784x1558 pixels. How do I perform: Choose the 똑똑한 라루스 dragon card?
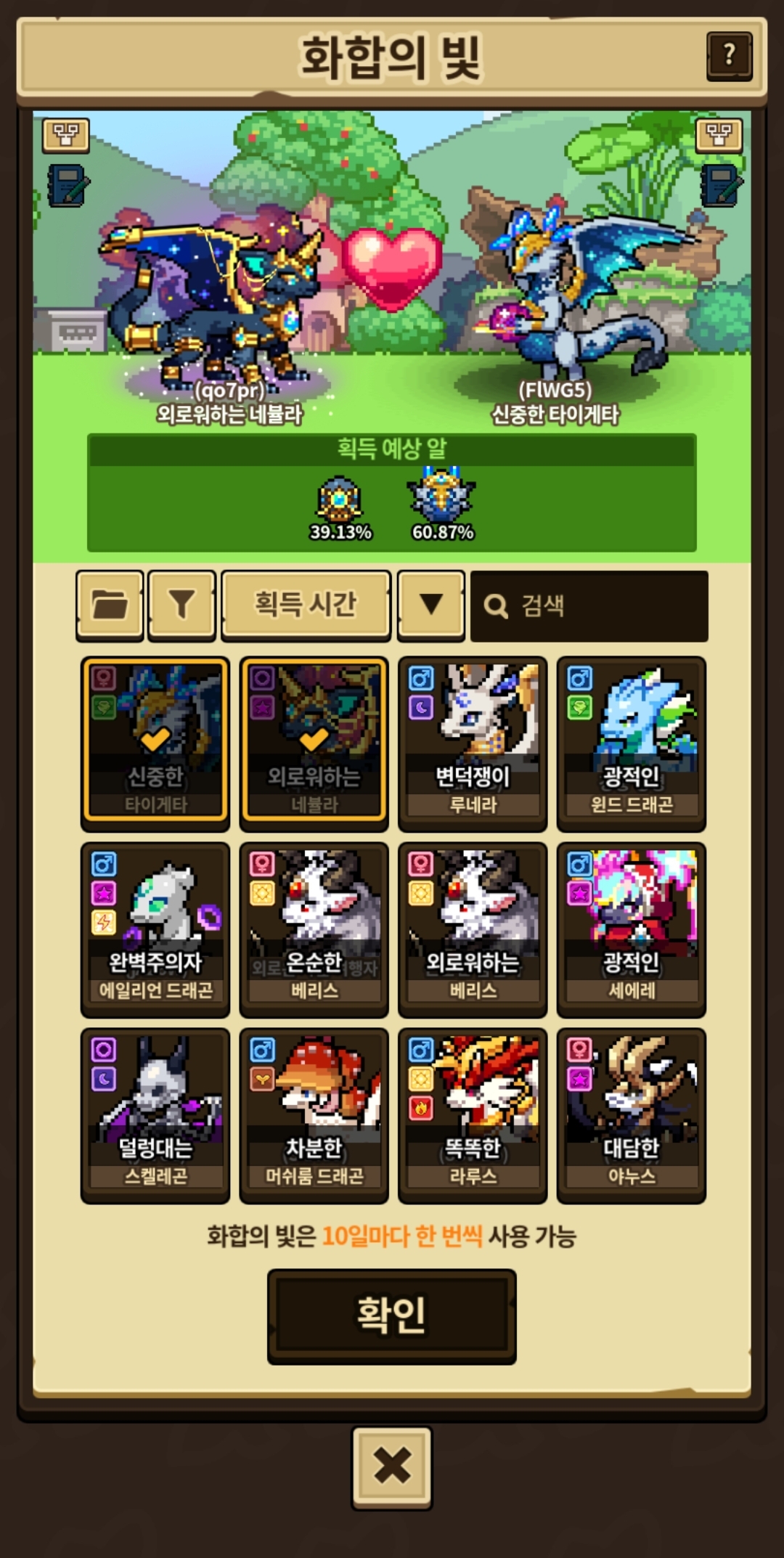pos(473,1114)
